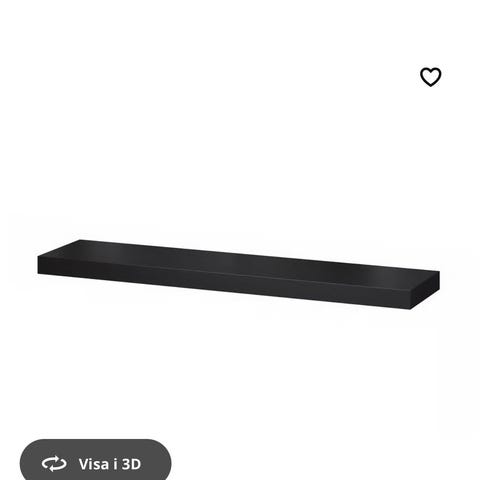Image resolution: width=480 pixels, height=480 pixels.
Task: Open the black shelf product image
Action: 239,274
